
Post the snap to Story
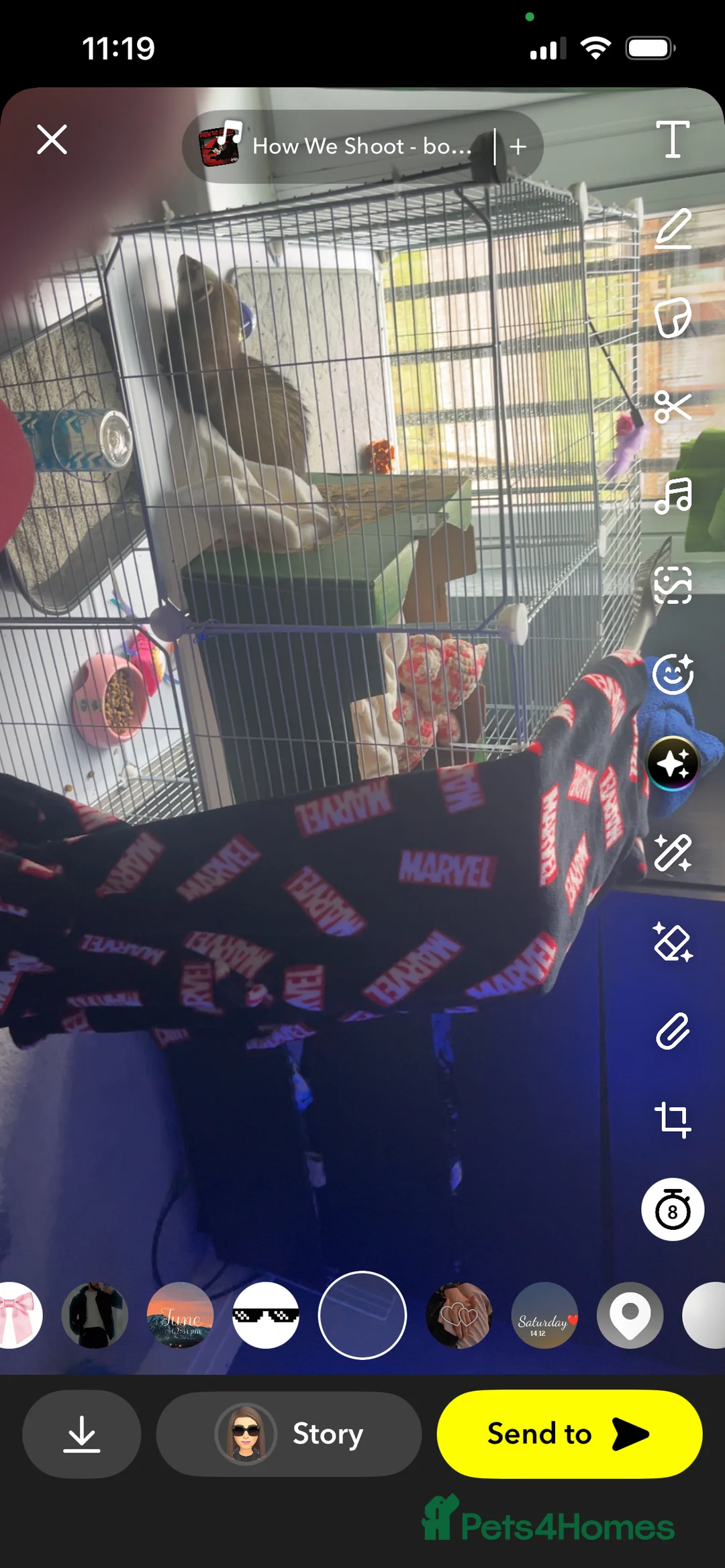pos(289,1434)
